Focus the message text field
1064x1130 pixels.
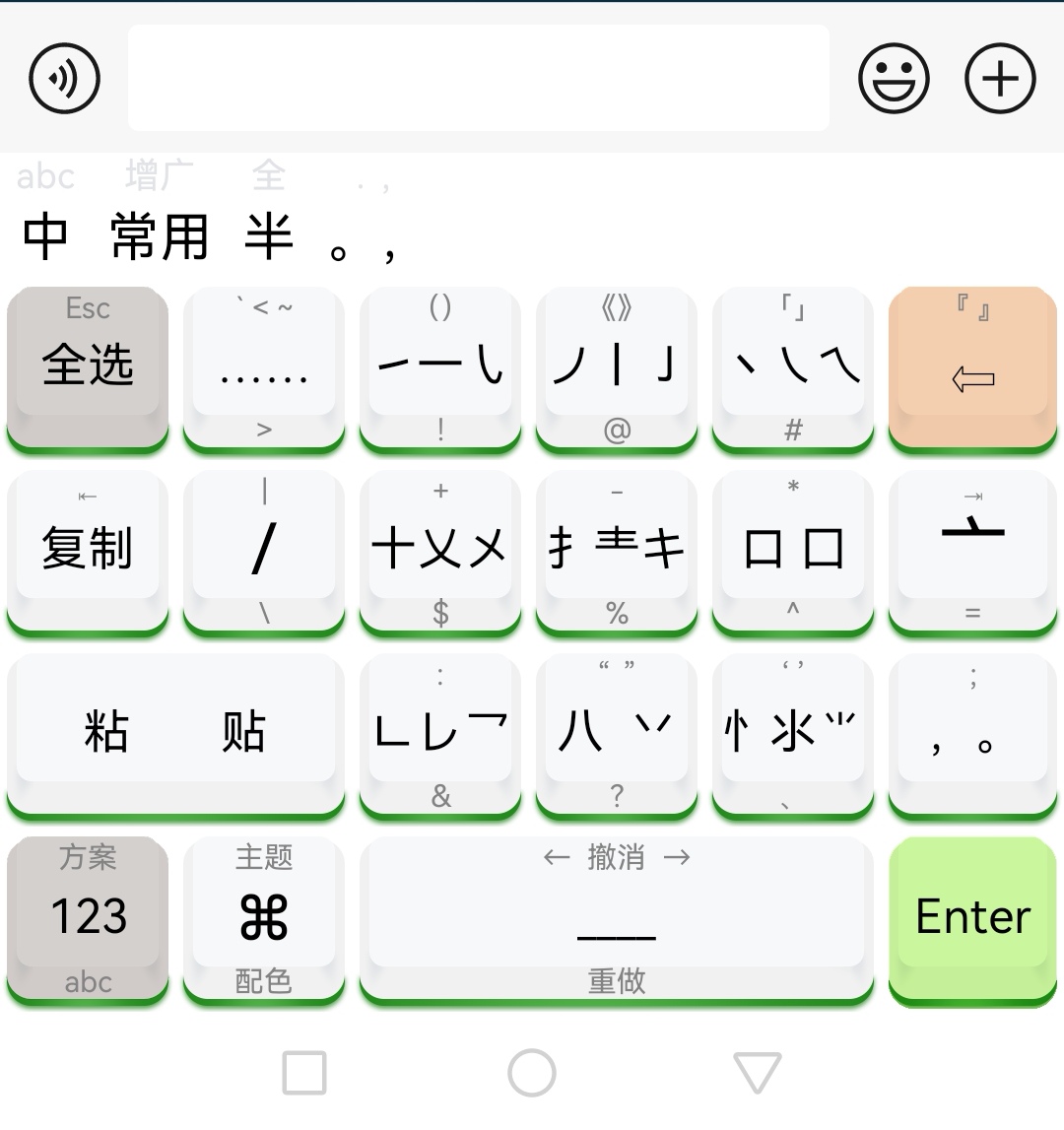478,79
